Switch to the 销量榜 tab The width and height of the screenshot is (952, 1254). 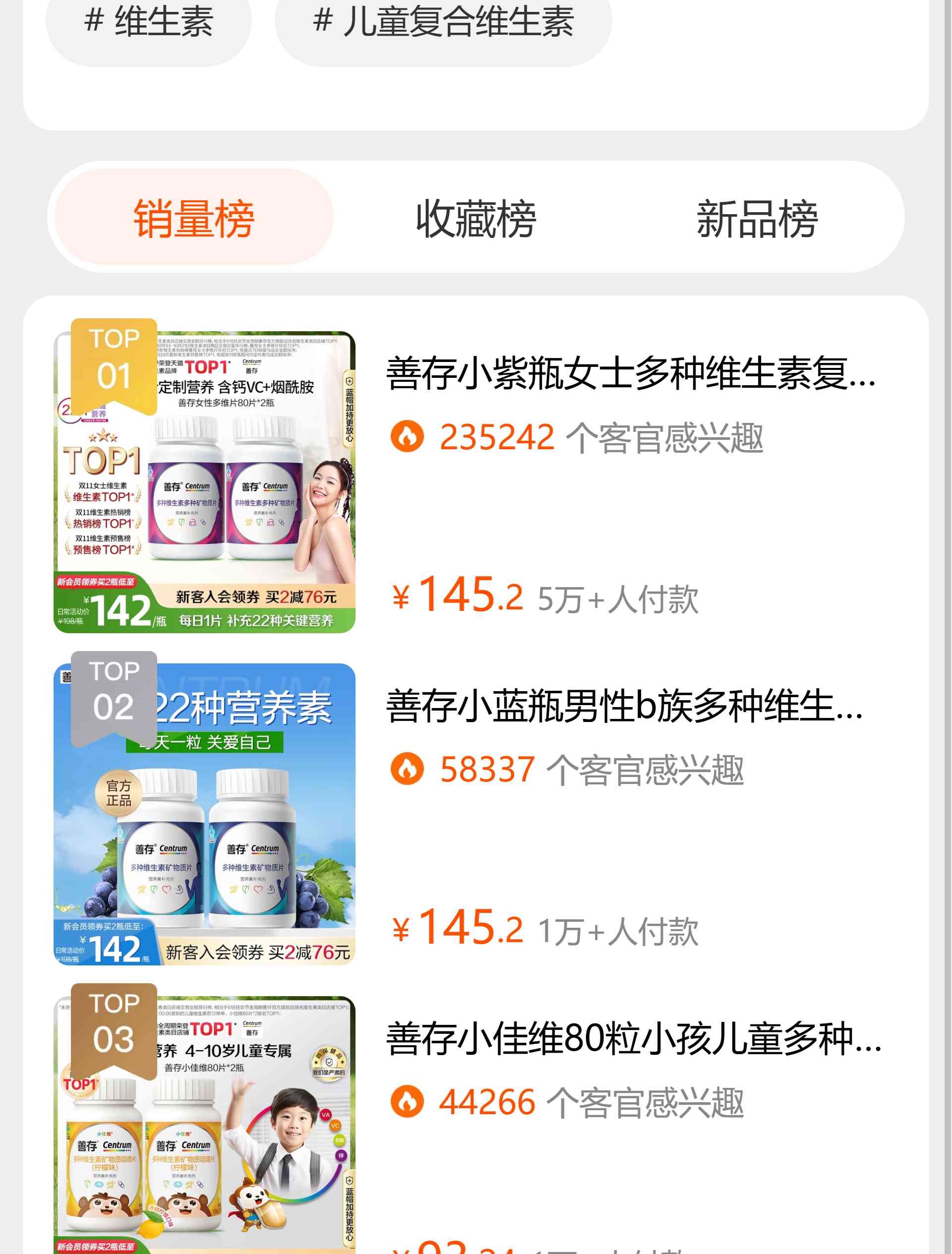tap(194, 218)
